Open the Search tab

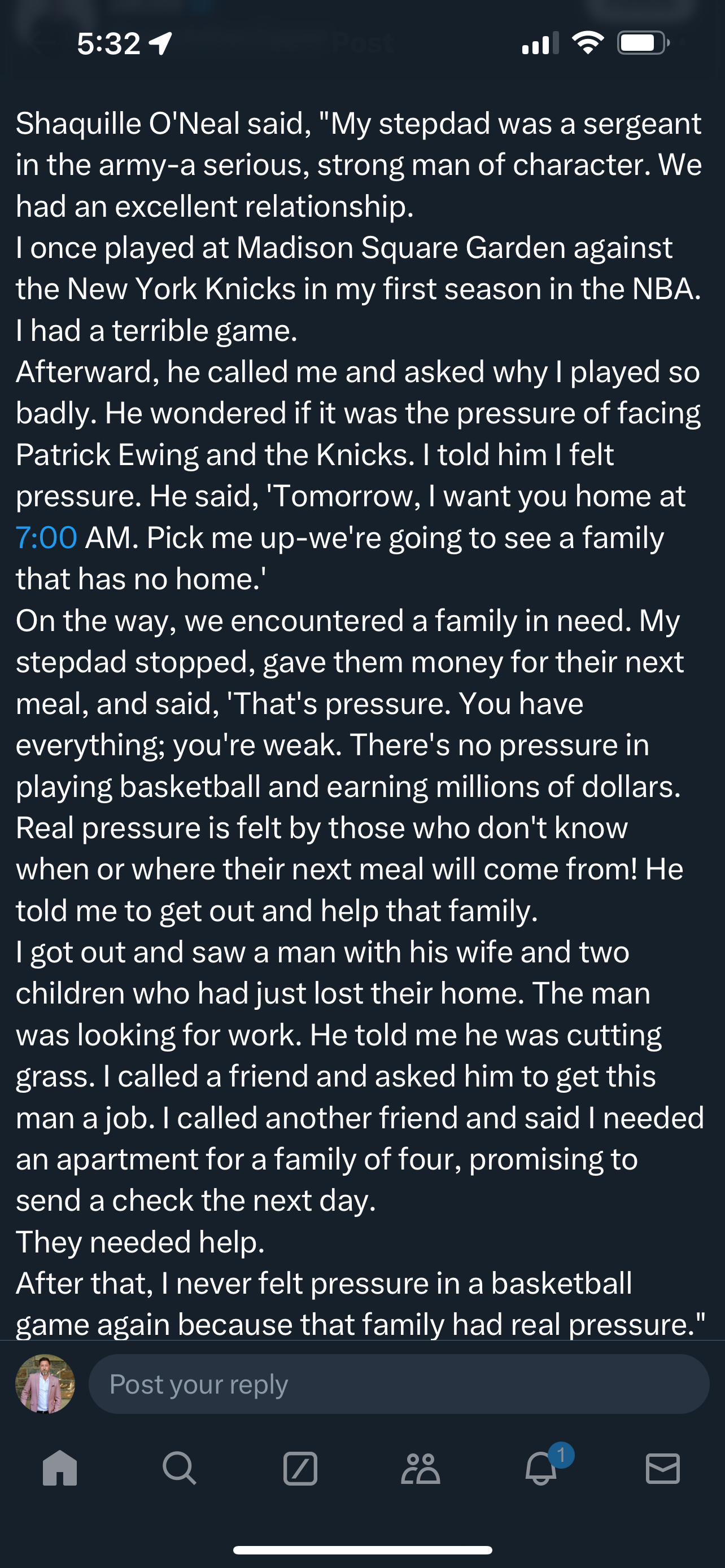[180, 1469]
